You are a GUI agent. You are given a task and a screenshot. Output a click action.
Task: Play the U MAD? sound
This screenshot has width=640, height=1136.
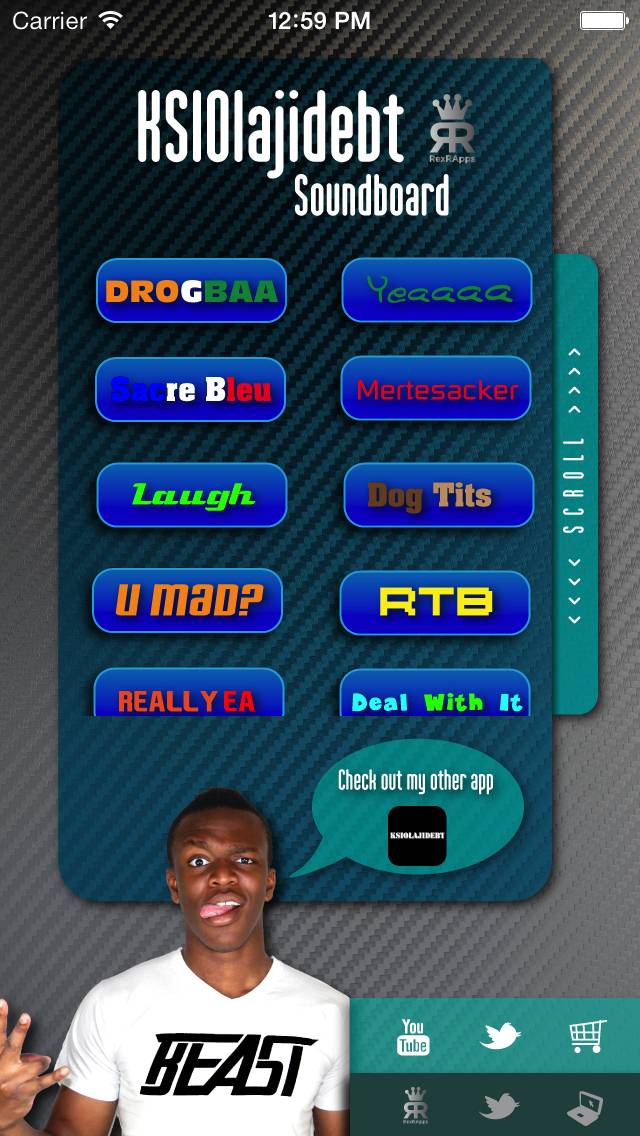pyautogui.click(x=188, y=601)
